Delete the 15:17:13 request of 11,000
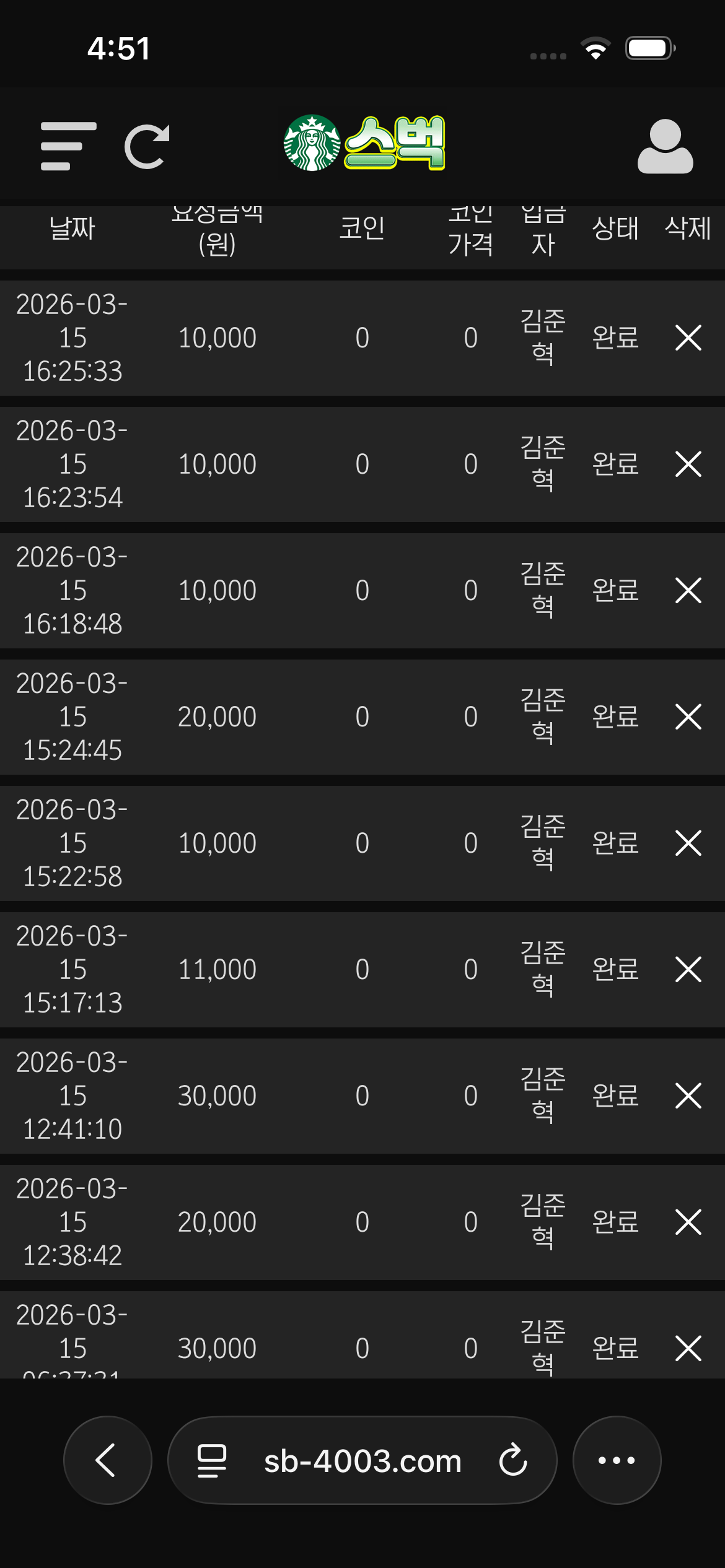725x1568 pixels. click(688, 970)
